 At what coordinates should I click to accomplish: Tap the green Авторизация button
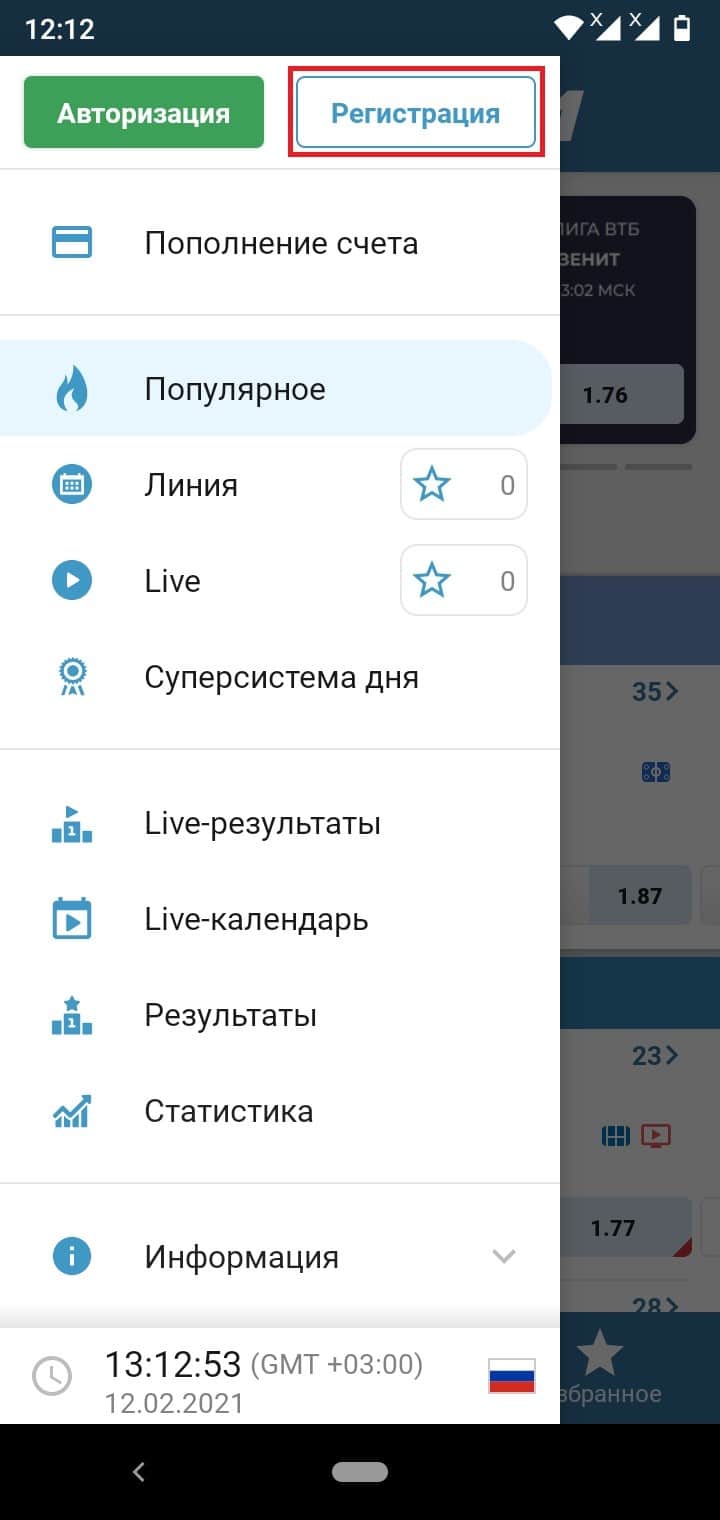tap(144, 112)
